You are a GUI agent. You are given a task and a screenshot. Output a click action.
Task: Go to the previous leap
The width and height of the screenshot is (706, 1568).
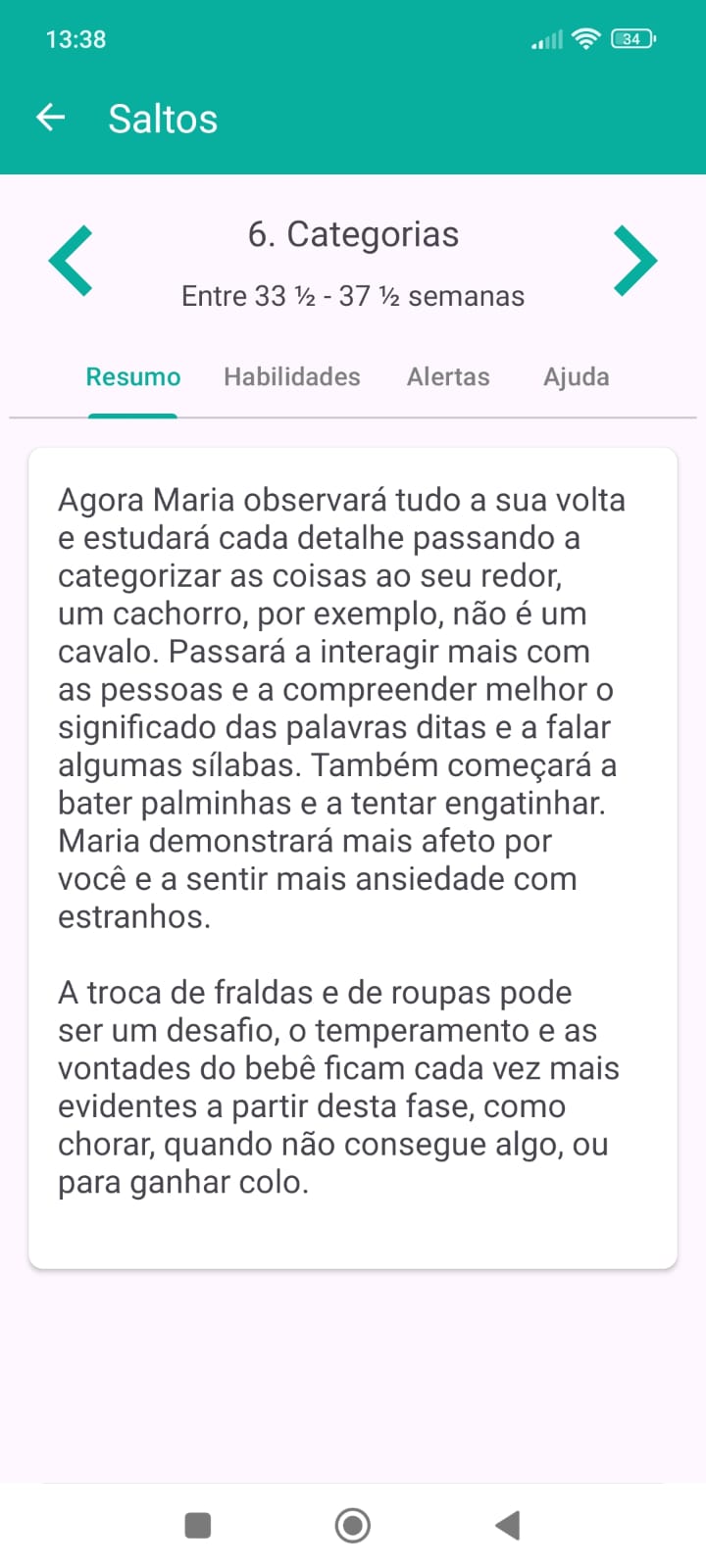(71, 261)
